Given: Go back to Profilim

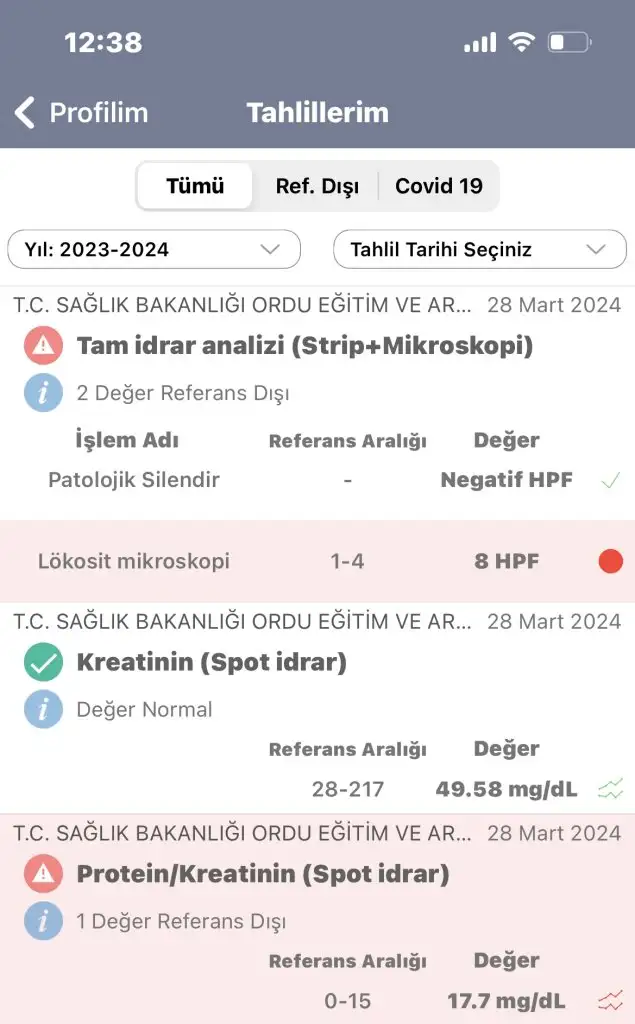Looking at the screenshot, I should [x=82, y=113].
